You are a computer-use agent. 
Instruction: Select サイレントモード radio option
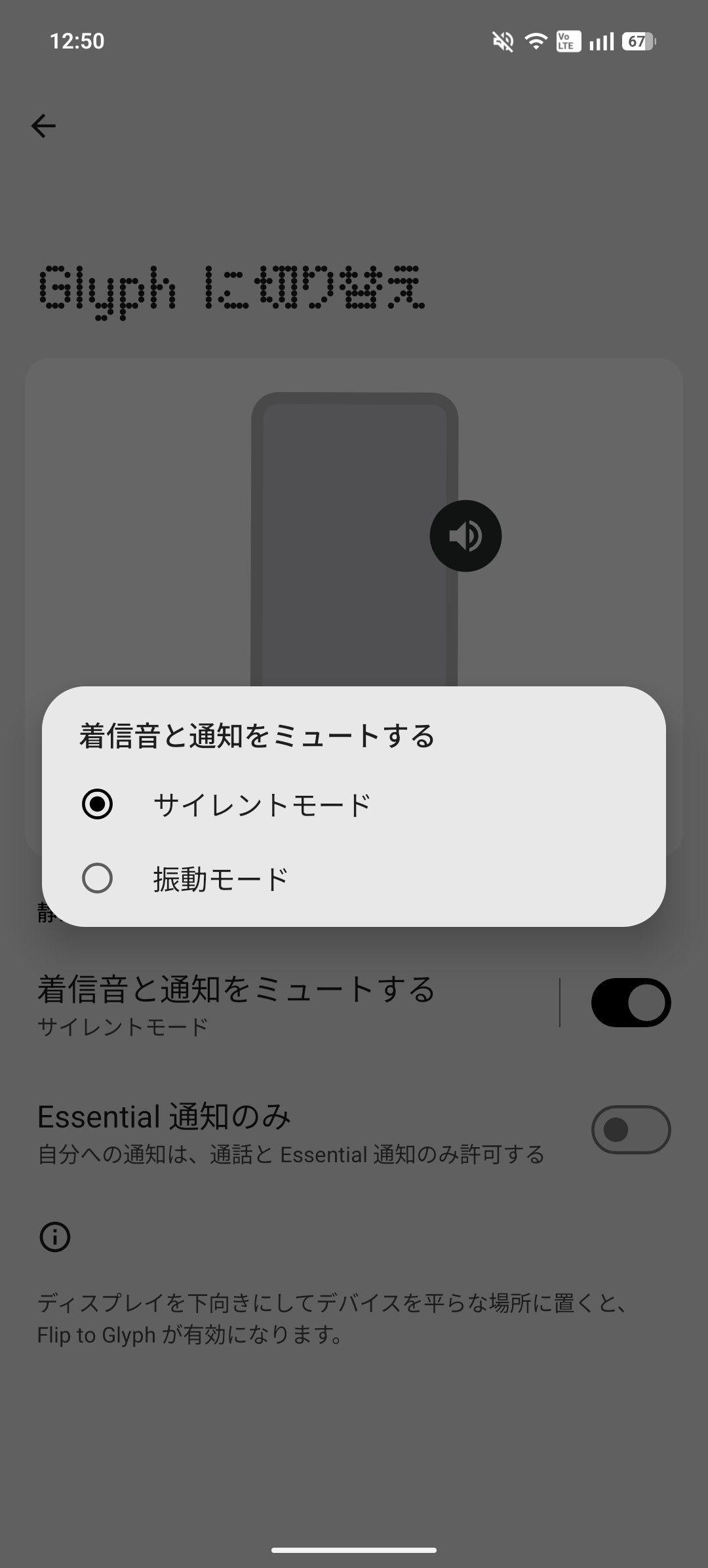coord(97,804)
